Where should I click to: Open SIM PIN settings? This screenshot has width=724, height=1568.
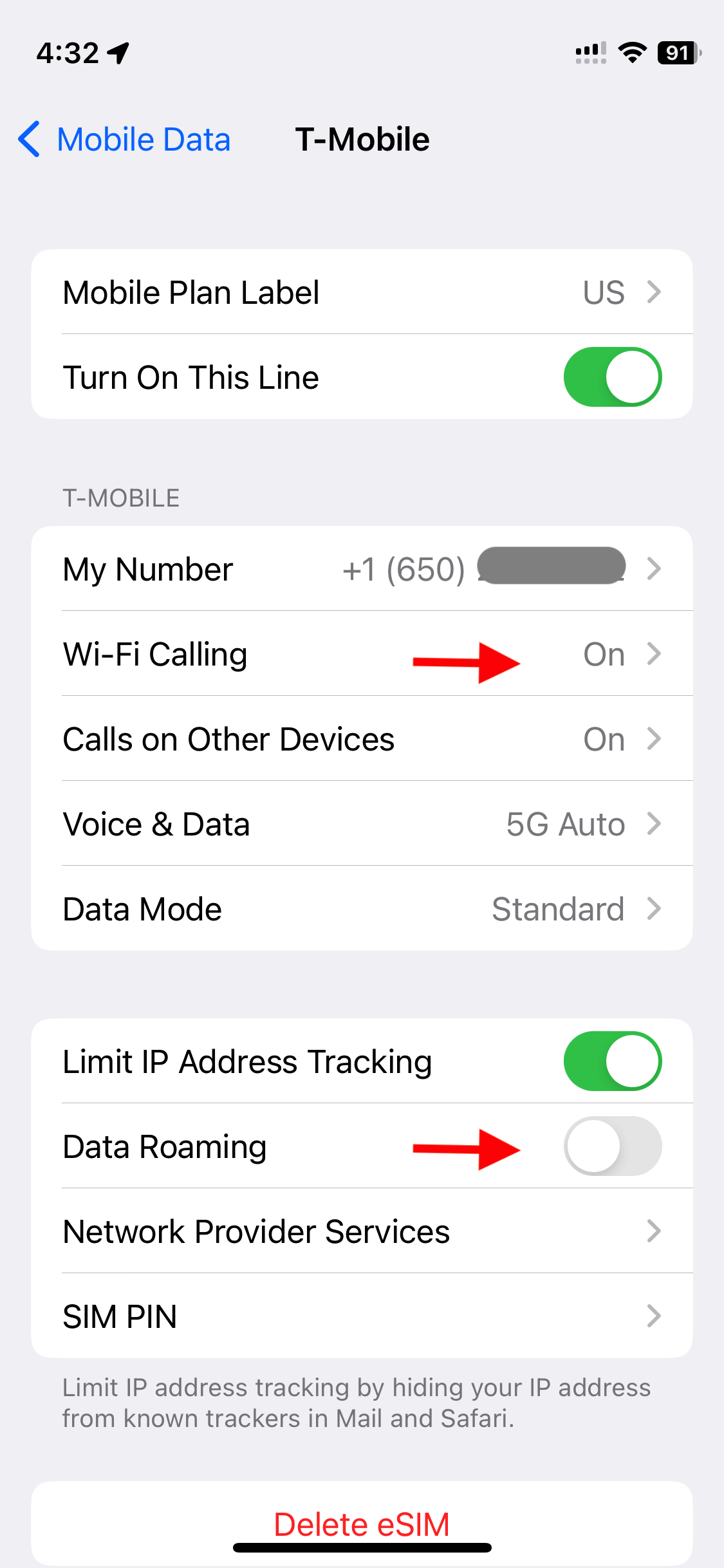[362, 1316]
